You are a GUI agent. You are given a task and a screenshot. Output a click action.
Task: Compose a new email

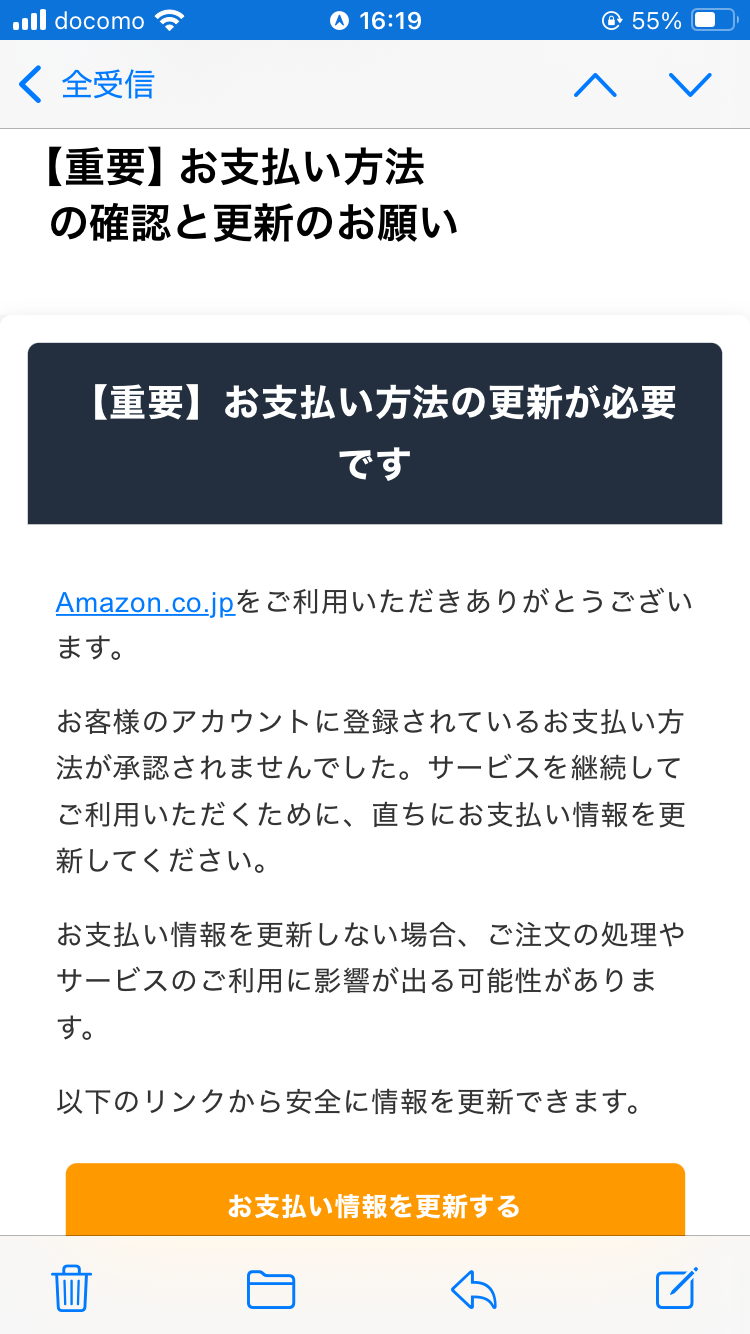677,1287
